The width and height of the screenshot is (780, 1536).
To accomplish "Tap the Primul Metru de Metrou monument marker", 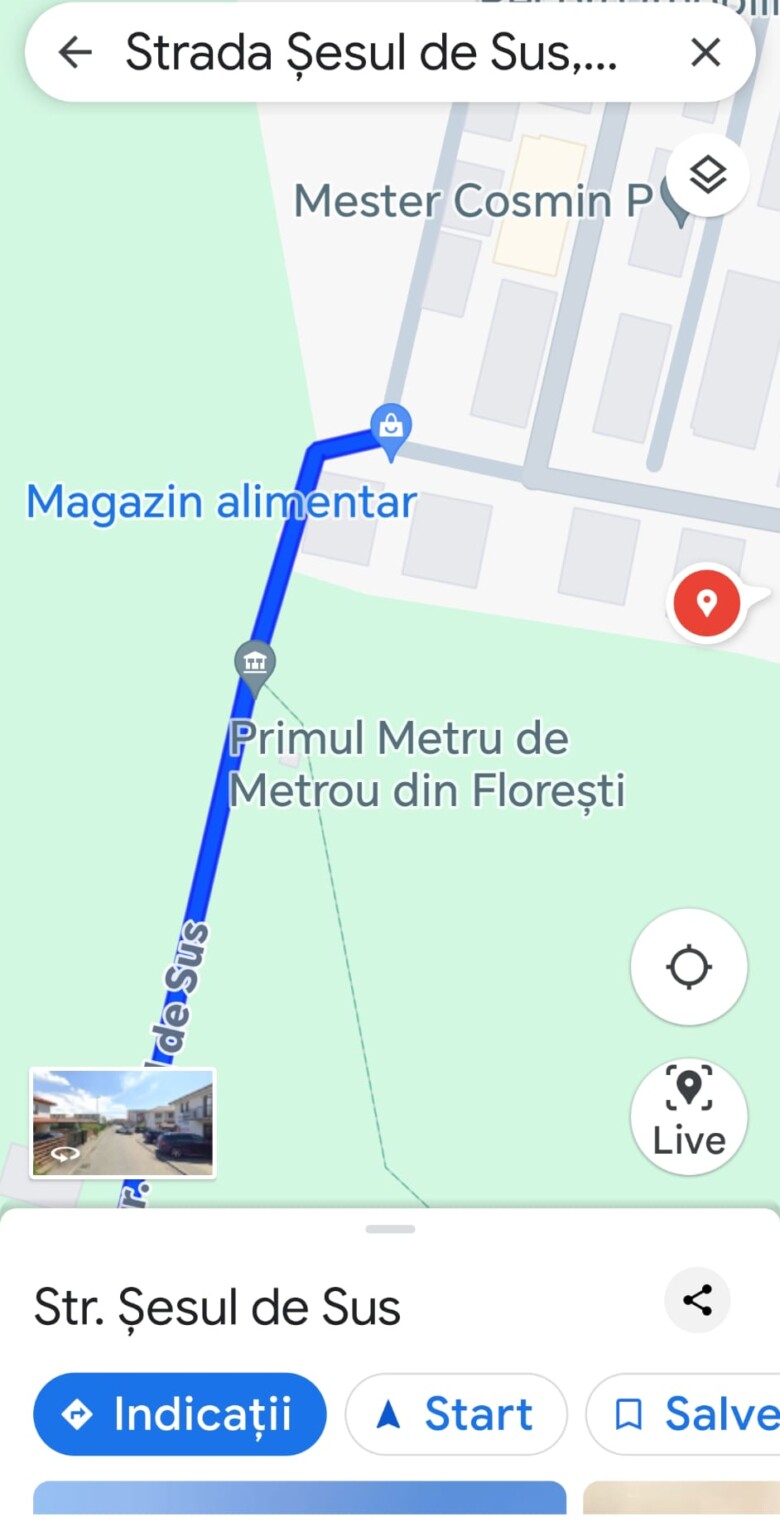I will pos(255,662).
